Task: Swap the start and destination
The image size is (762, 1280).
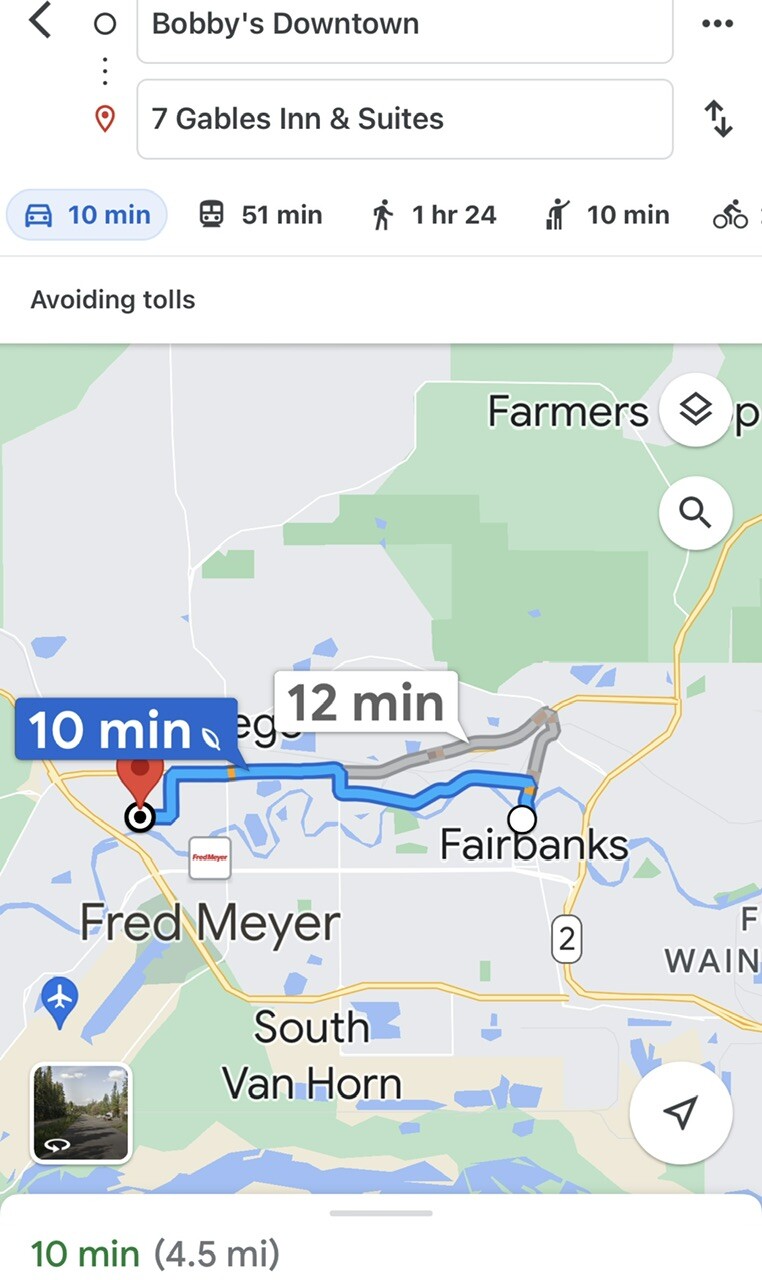Action: (x=718, y=119)
